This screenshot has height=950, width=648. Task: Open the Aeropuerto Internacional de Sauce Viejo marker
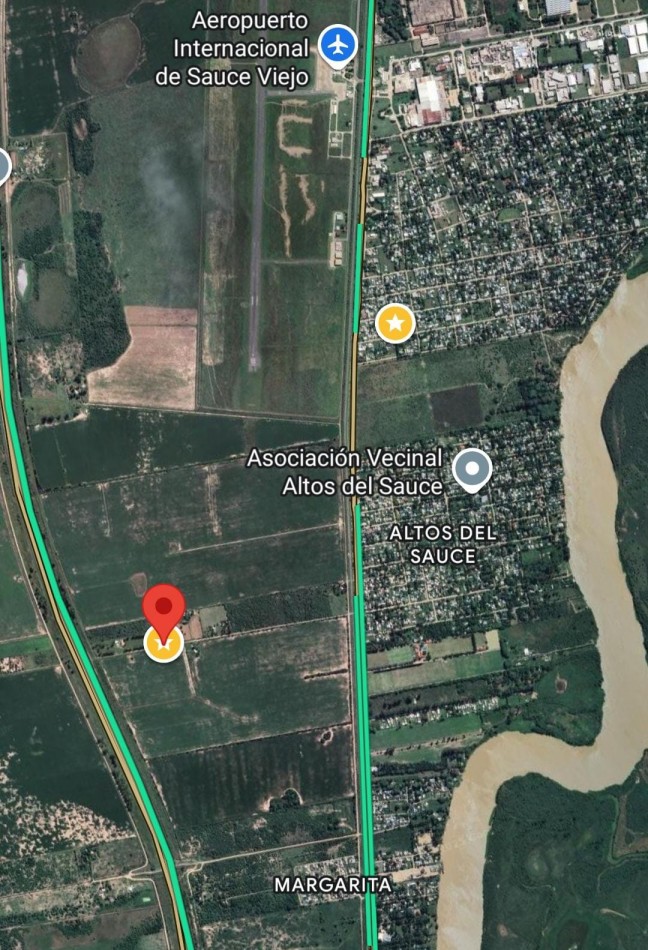tap(339, 45)
